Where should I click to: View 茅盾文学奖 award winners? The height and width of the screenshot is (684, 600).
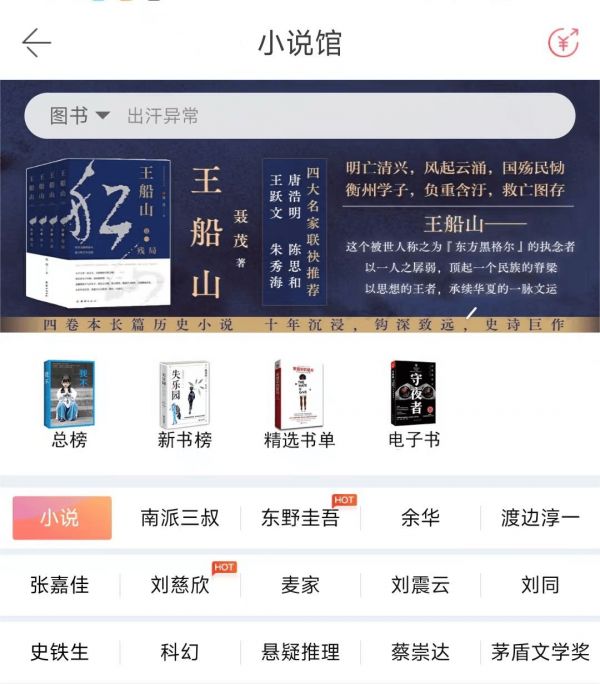540,652
